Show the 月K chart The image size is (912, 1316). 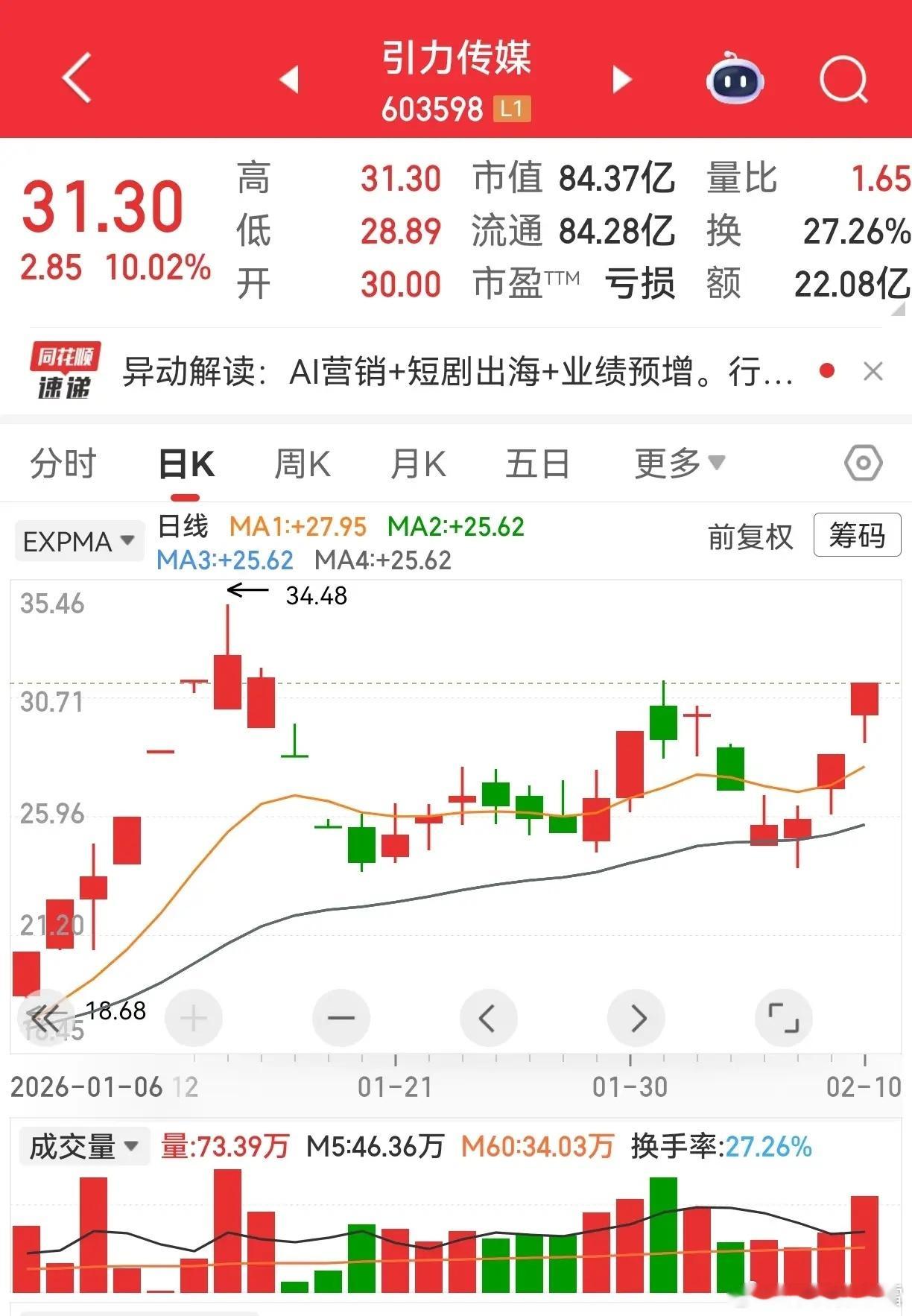click(x=418, y=464)
